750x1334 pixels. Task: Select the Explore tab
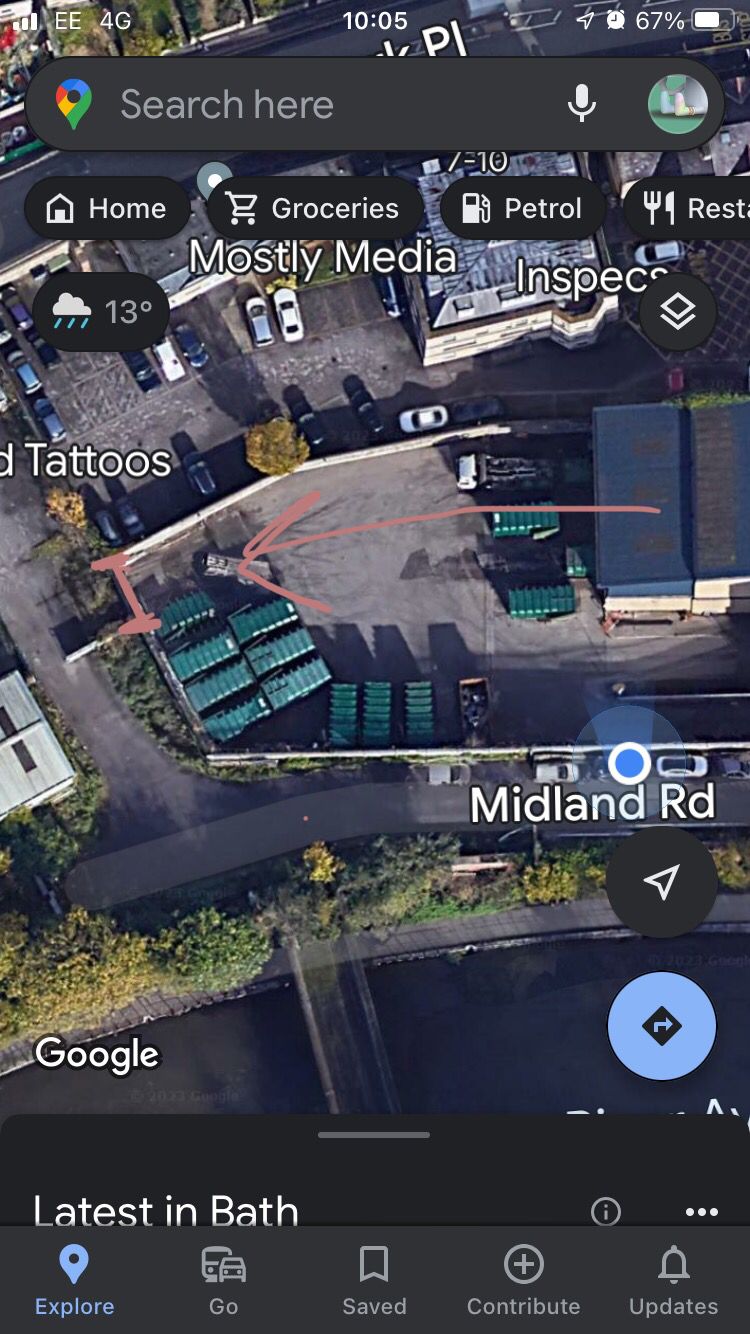(75, 1280)
